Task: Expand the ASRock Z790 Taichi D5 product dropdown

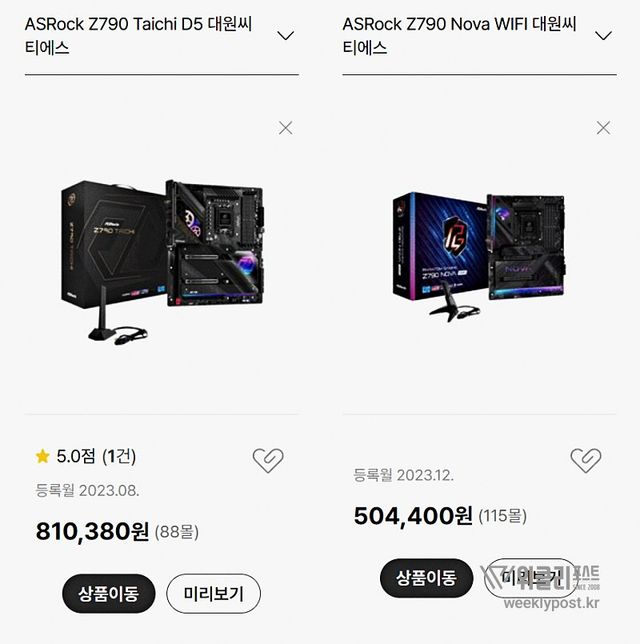Action: pyautogui.click(x=285, y=36)
